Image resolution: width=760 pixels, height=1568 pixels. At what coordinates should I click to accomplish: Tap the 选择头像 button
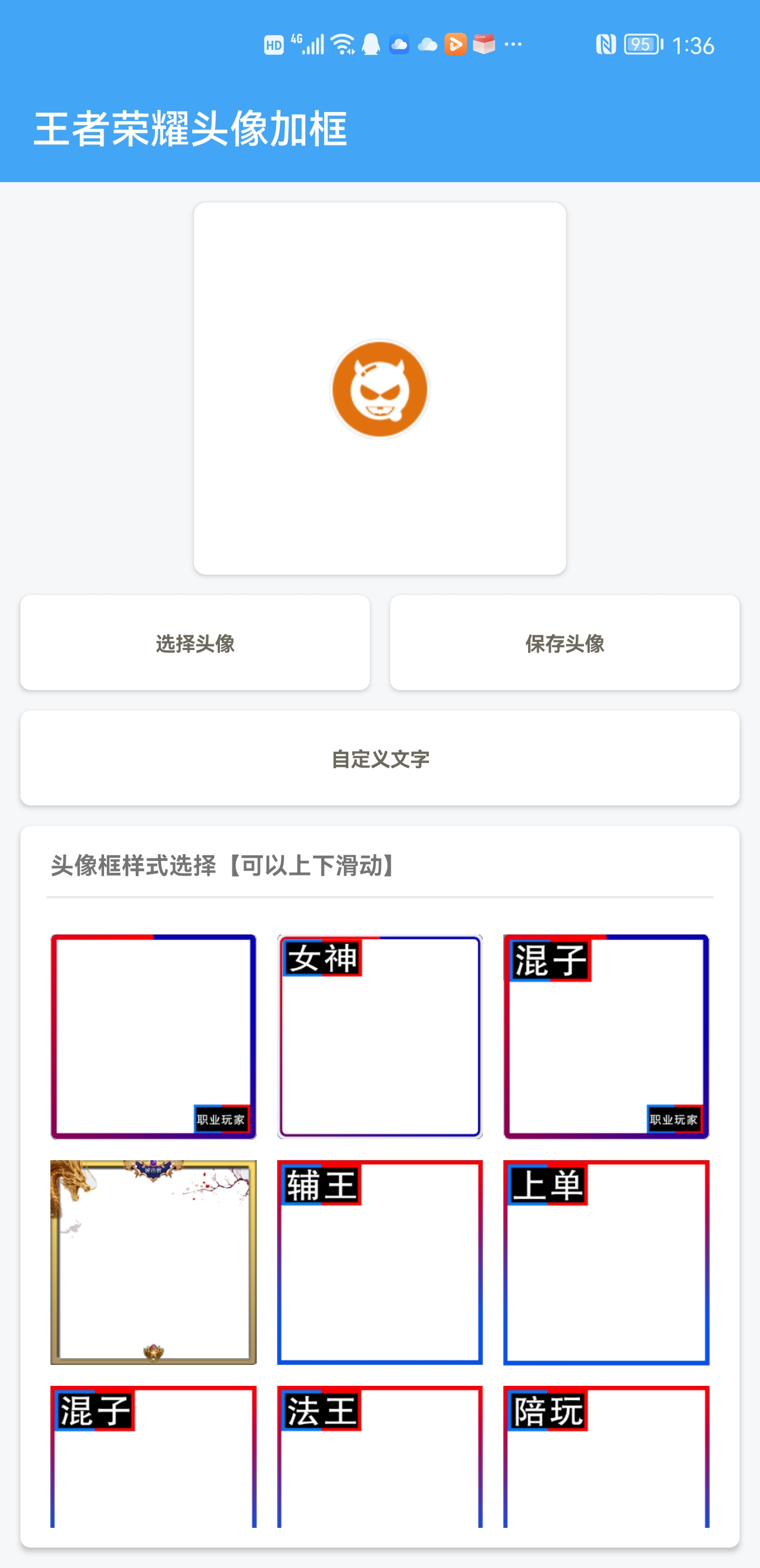point(195,643)
